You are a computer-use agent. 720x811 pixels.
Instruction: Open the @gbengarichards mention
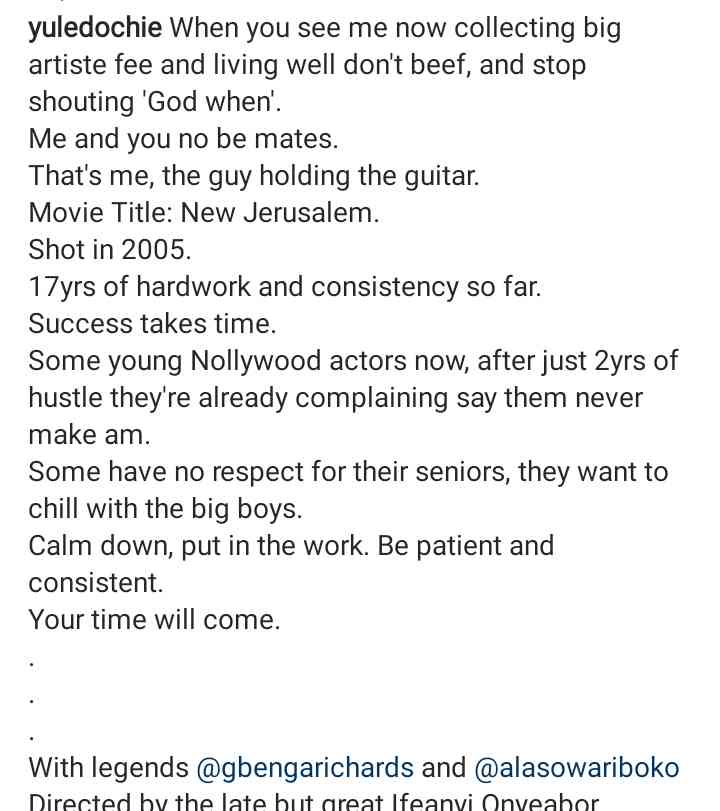pyautogui.click(x=305, y=768)
